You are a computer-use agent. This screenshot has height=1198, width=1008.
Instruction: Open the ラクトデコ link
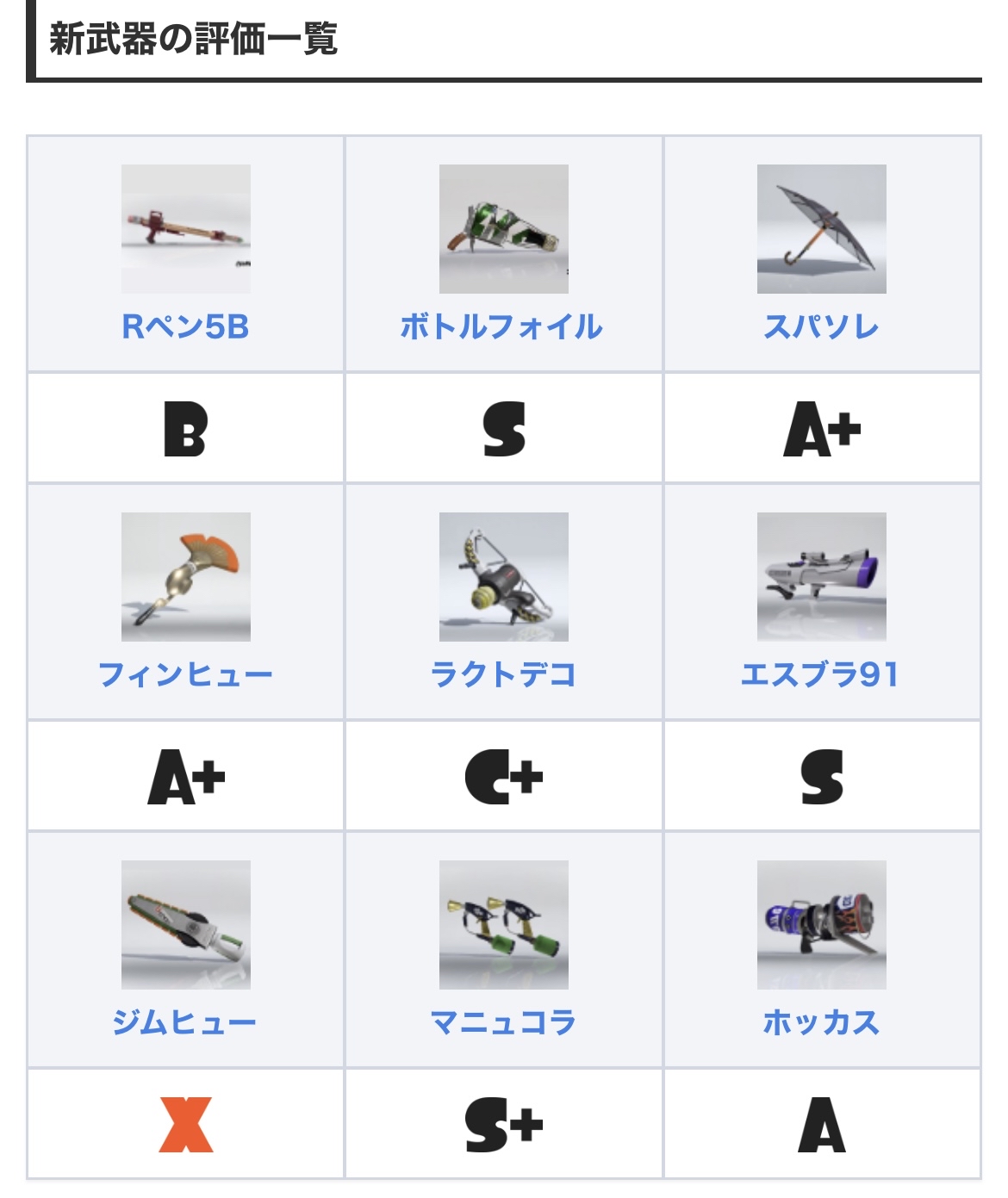click(503, 674)
